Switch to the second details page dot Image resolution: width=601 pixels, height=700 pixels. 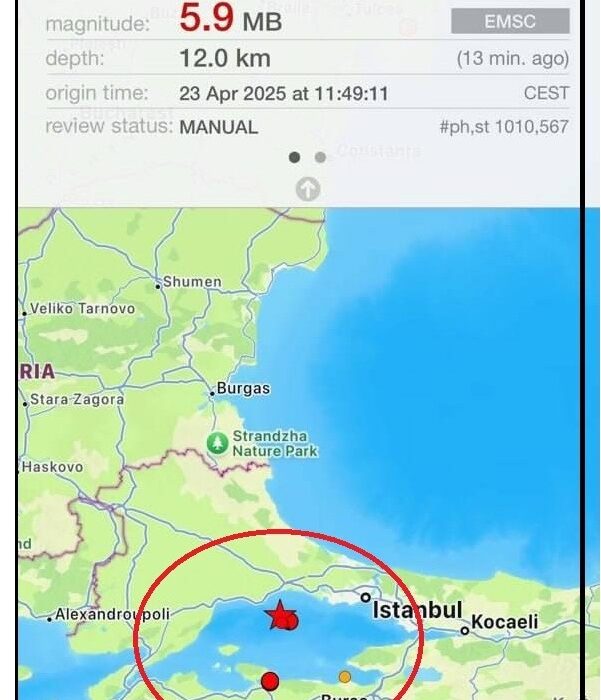pos(320,157)
